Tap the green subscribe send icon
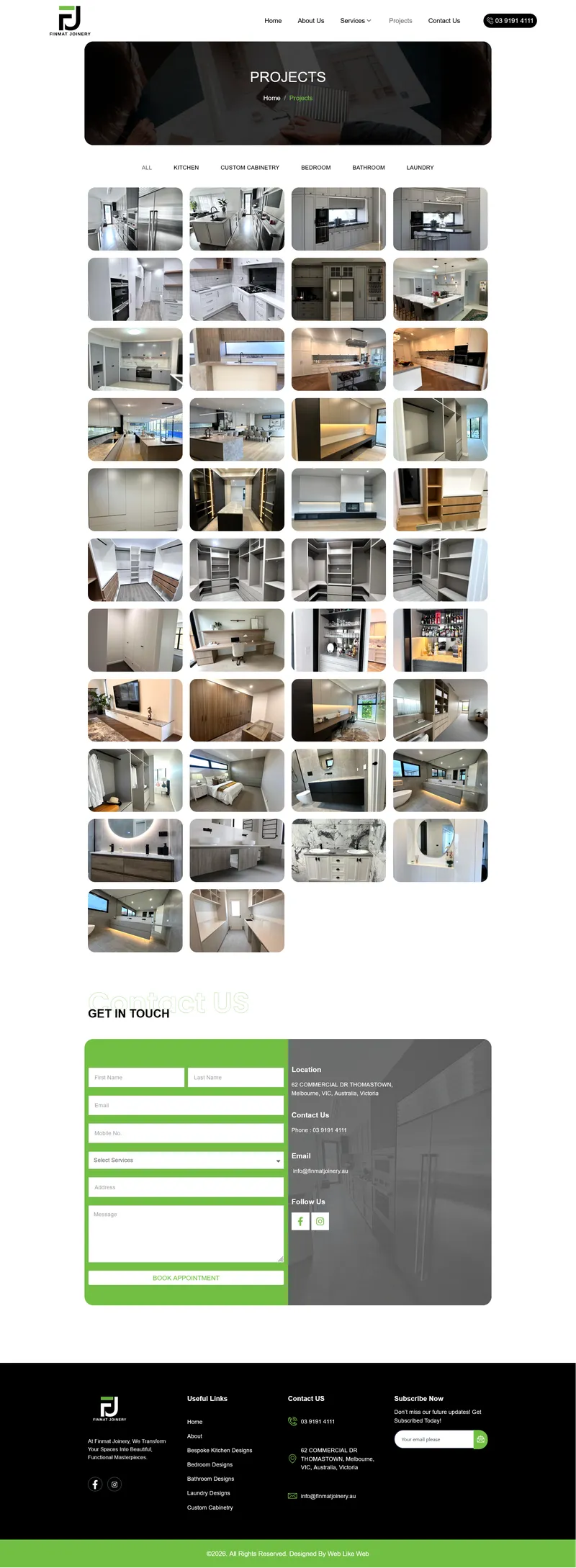Viewport: 576px width, 1568px height. pos(480,1439)
